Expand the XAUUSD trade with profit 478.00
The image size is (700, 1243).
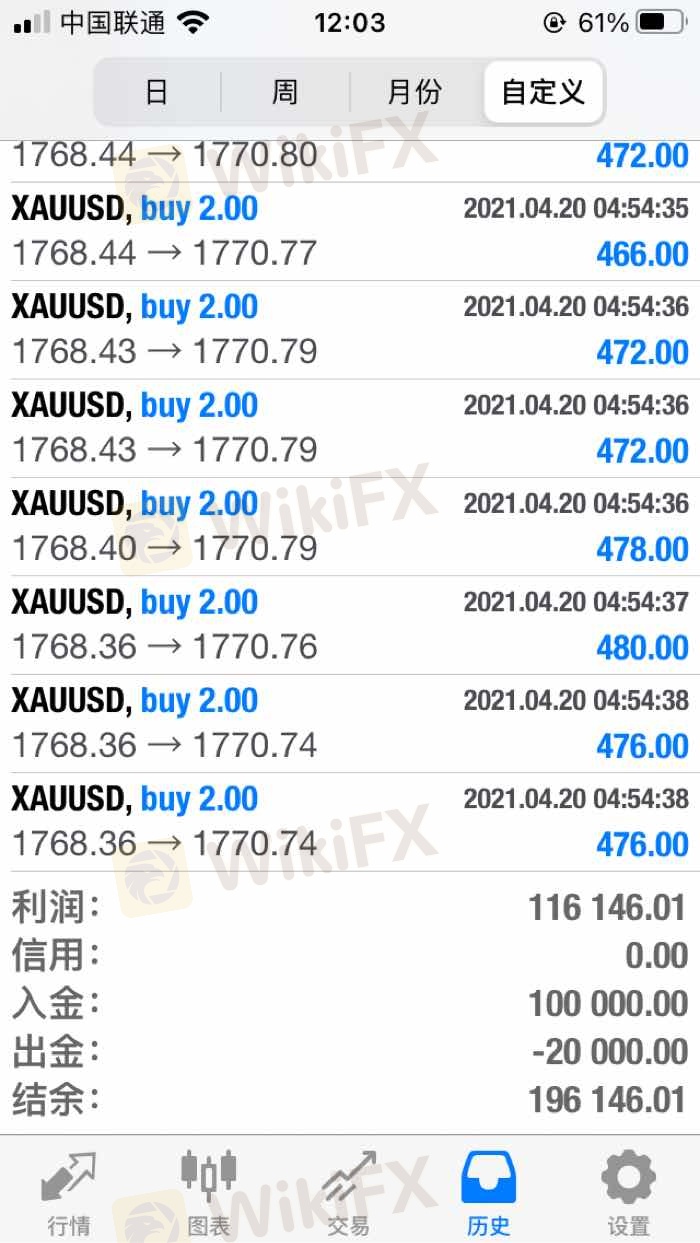click(x=350, y=526)
